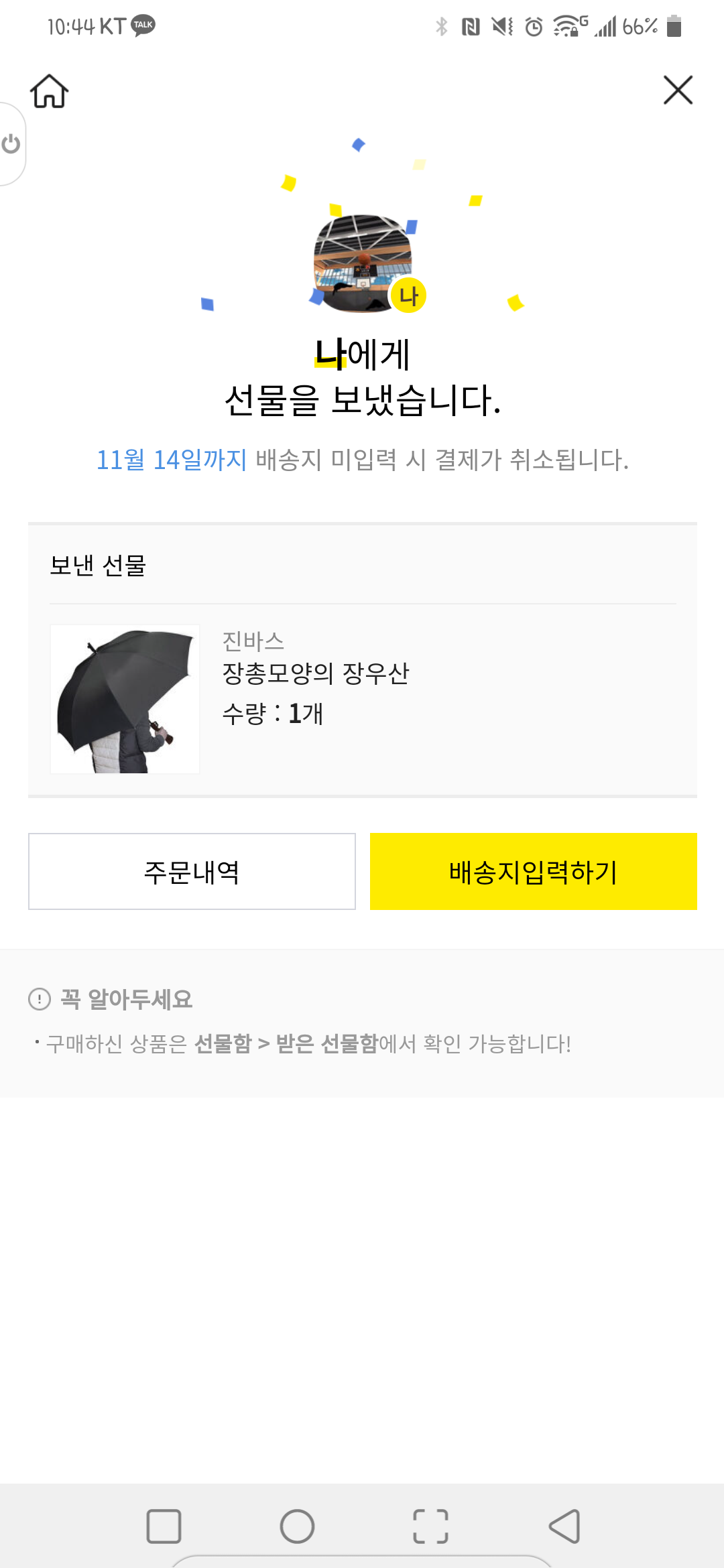Close this gift confirmation page

678,90
